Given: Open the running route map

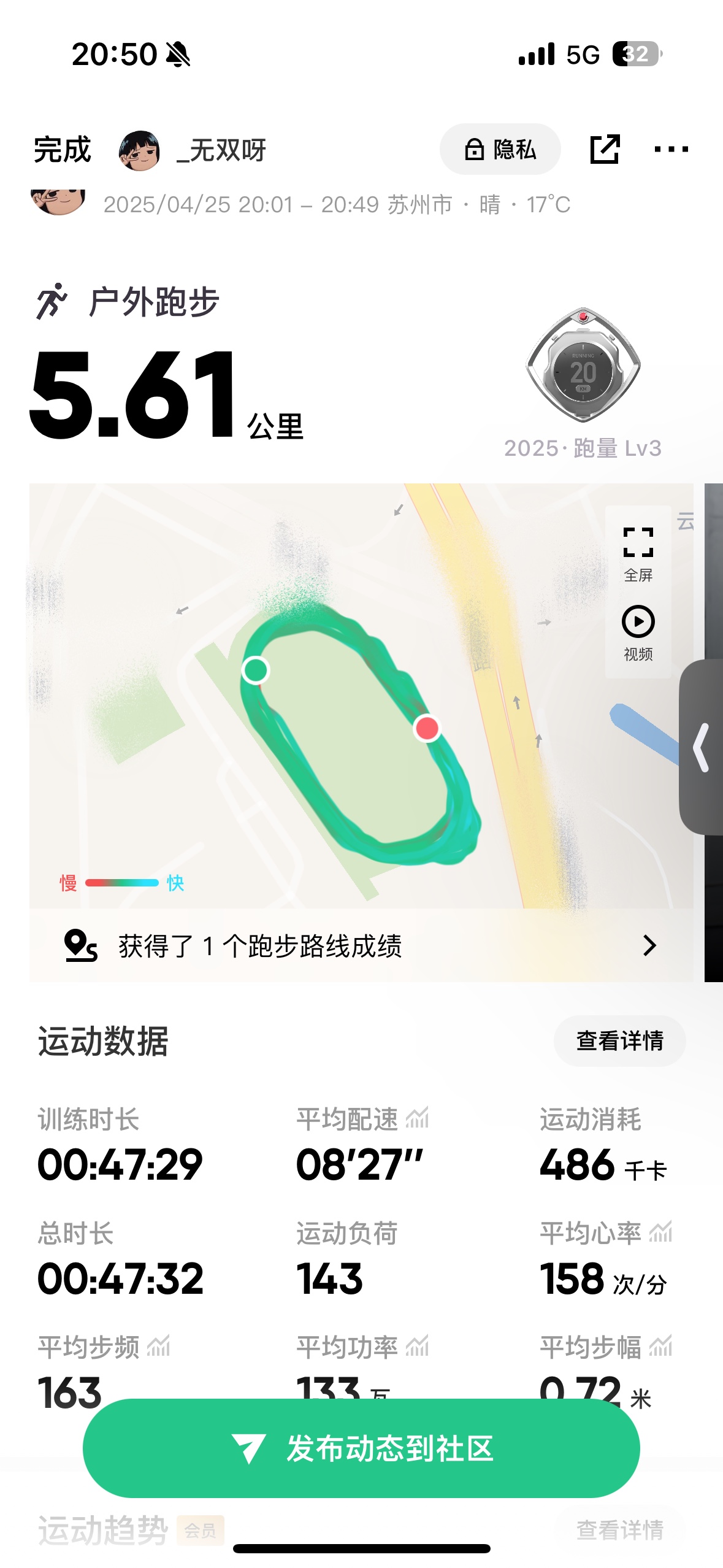Looking at the screenshot, I should [x=361, y=696].
